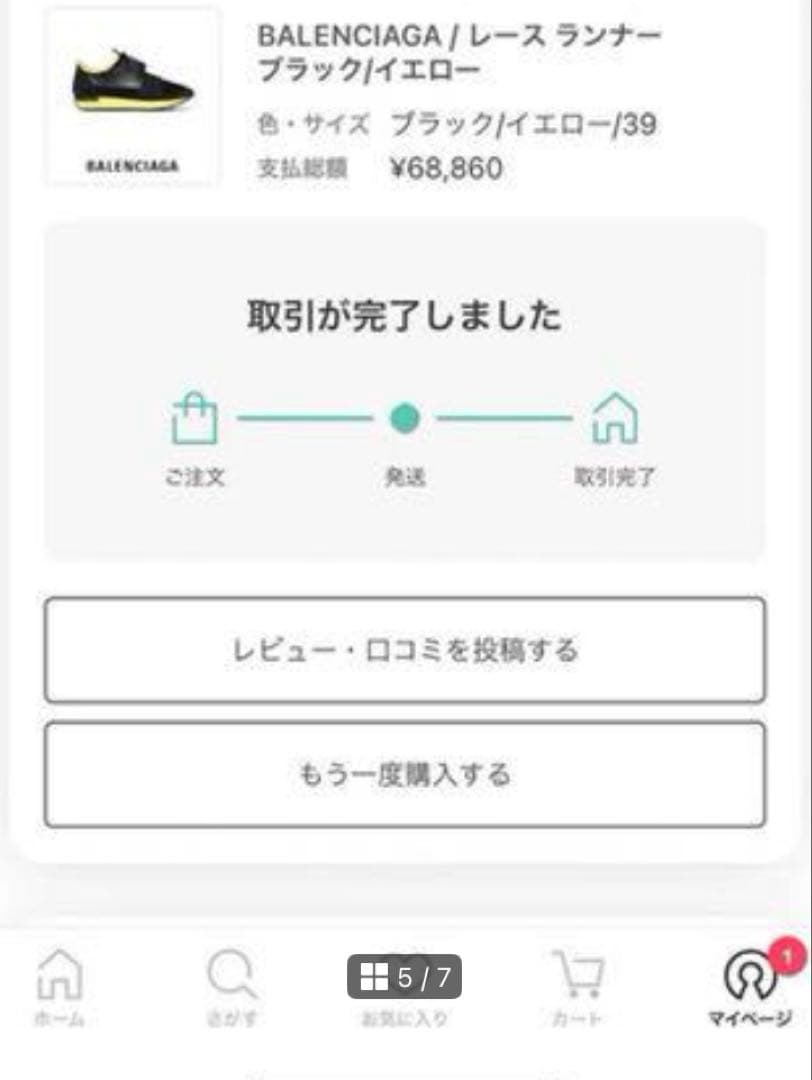The height and width of the screenshot is (1080, 812).
Task: Switch to the マイページ tab
Action: (x=750, y=987)
